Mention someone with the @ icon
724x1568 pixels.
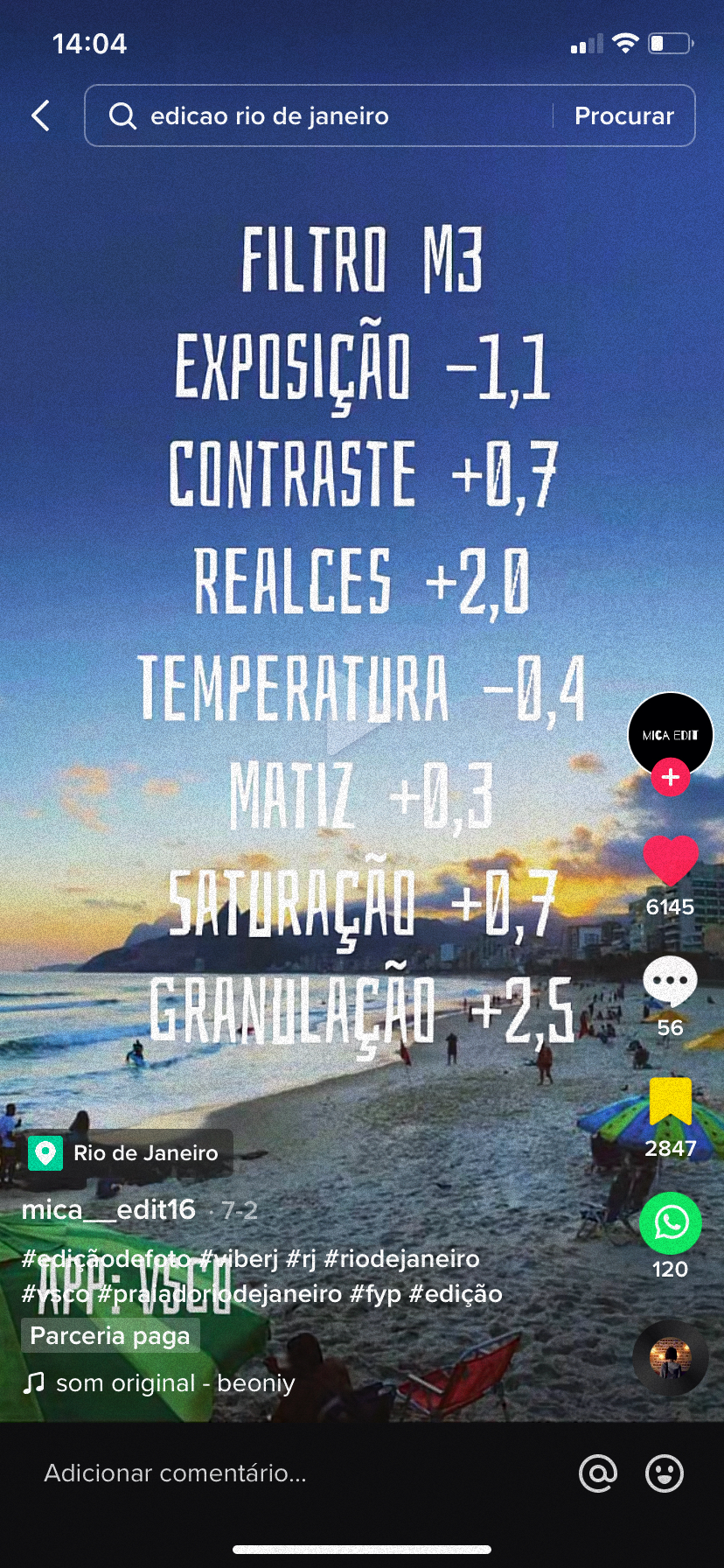[x=598, y=1473]
